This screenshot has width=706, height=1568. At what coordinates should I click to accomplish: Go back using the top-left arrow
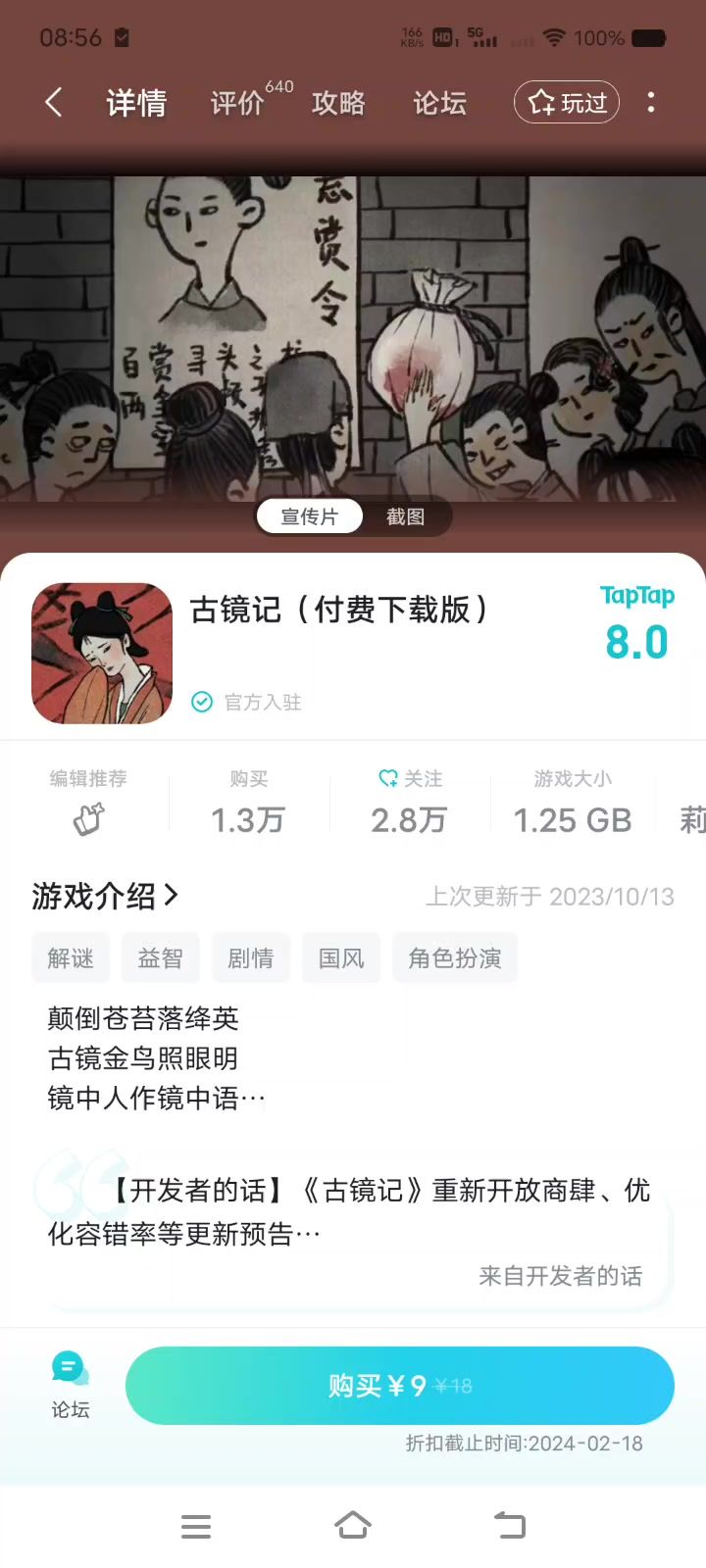[54, 103]
